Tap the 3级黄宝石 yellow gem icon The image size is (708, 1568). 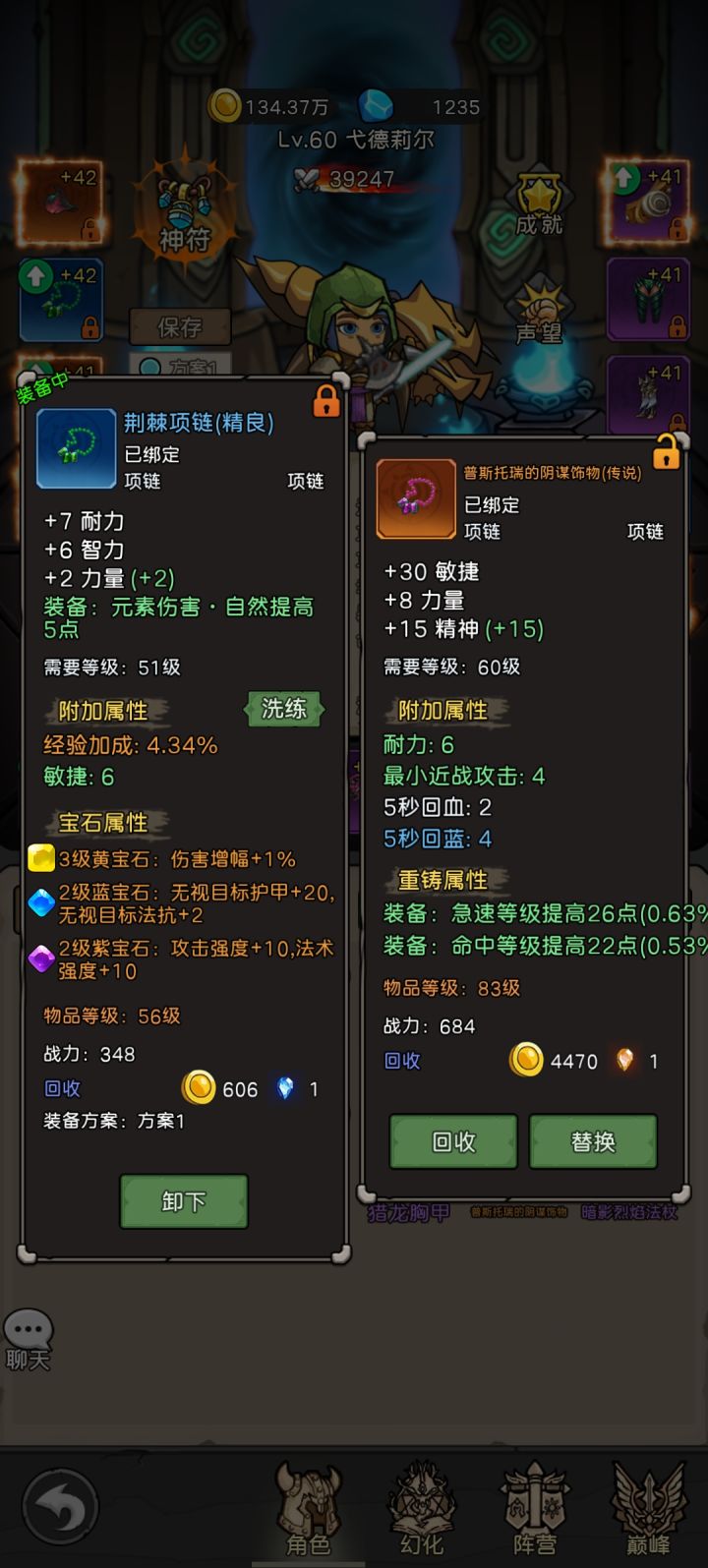click(x=41, y=859)
